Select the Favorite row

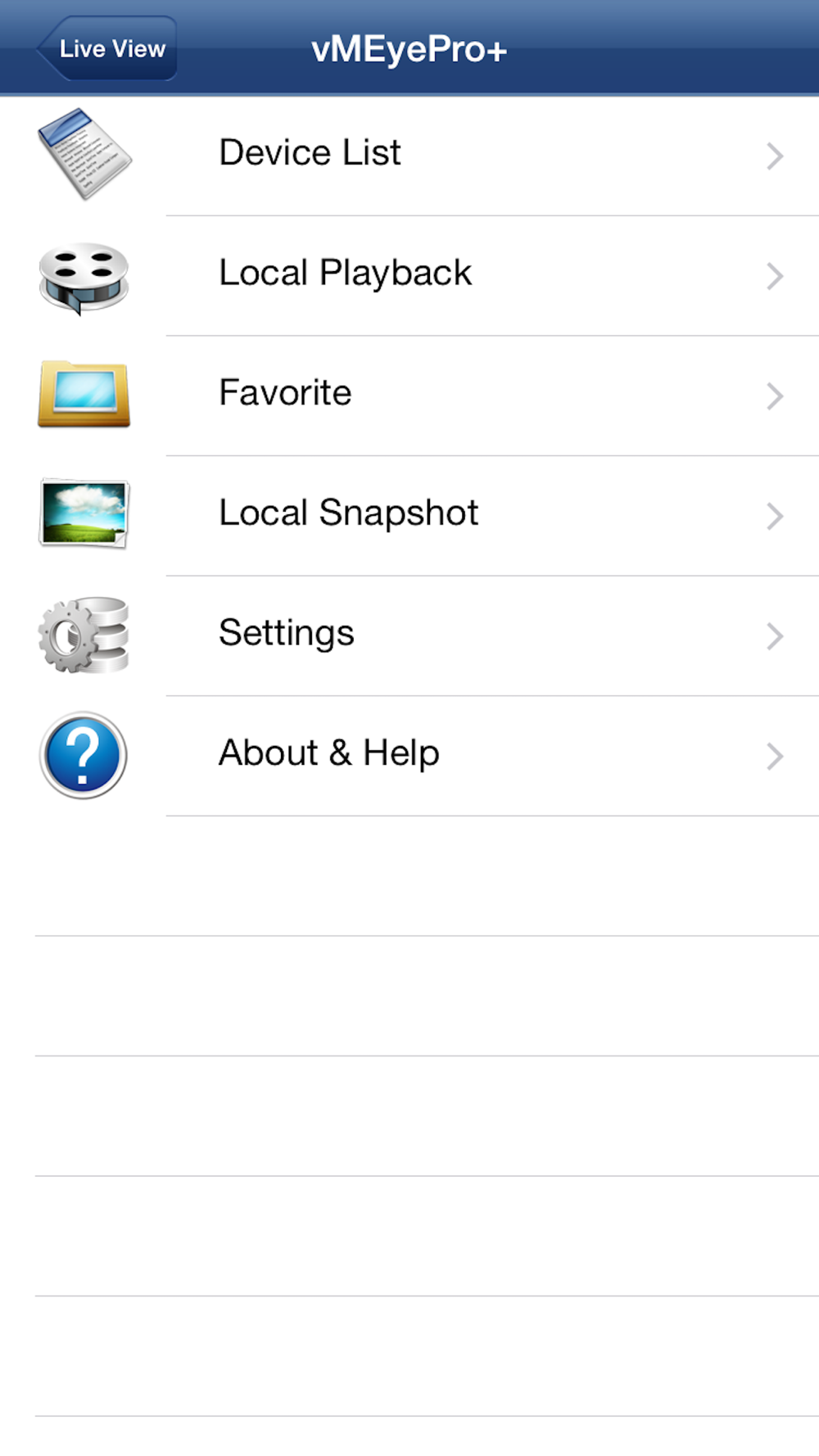409,396
